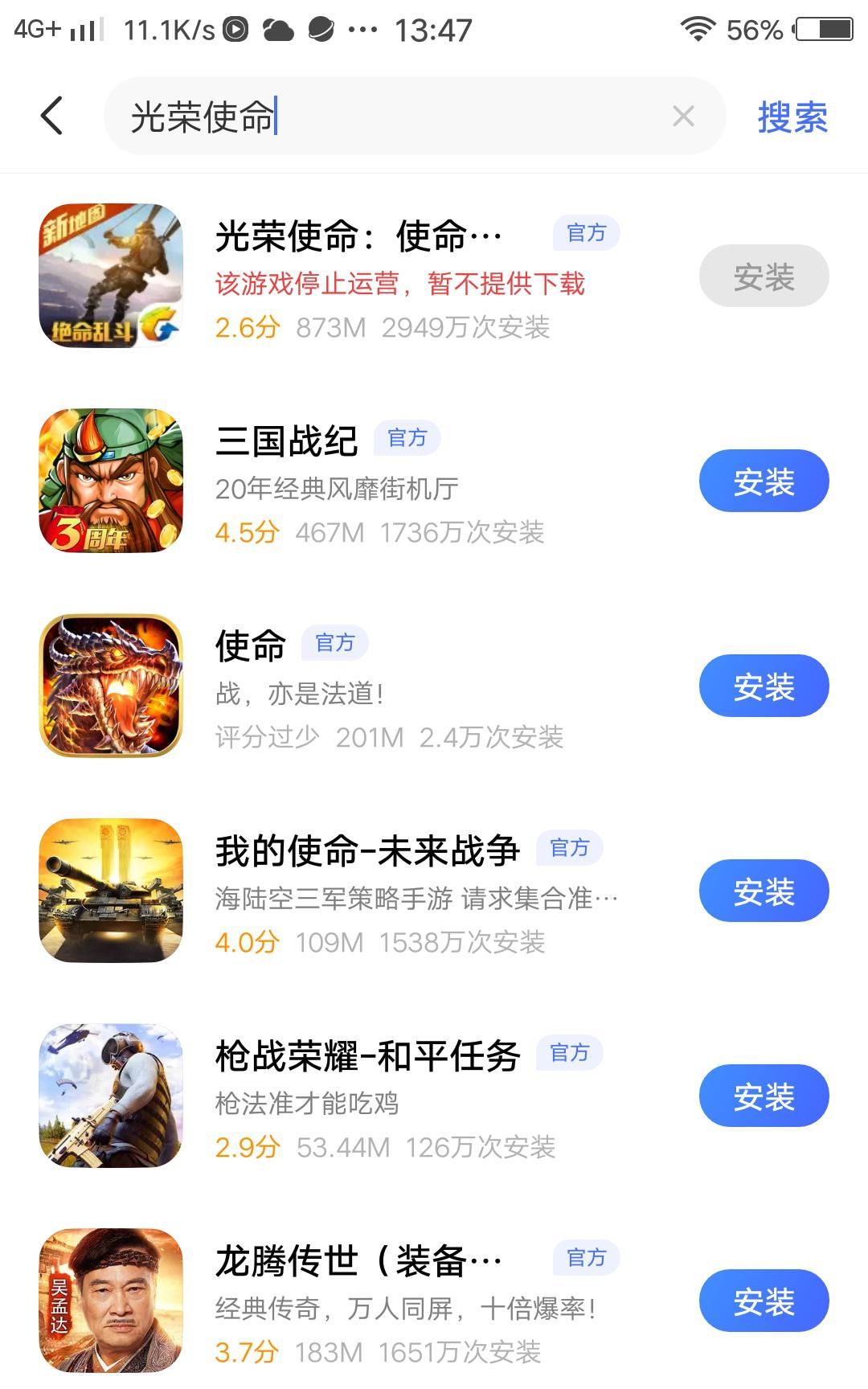This screenshot has height=1389, width=868.
Task: Open the 光荣使命：使命··· title link
Action: tap(358, 235)
